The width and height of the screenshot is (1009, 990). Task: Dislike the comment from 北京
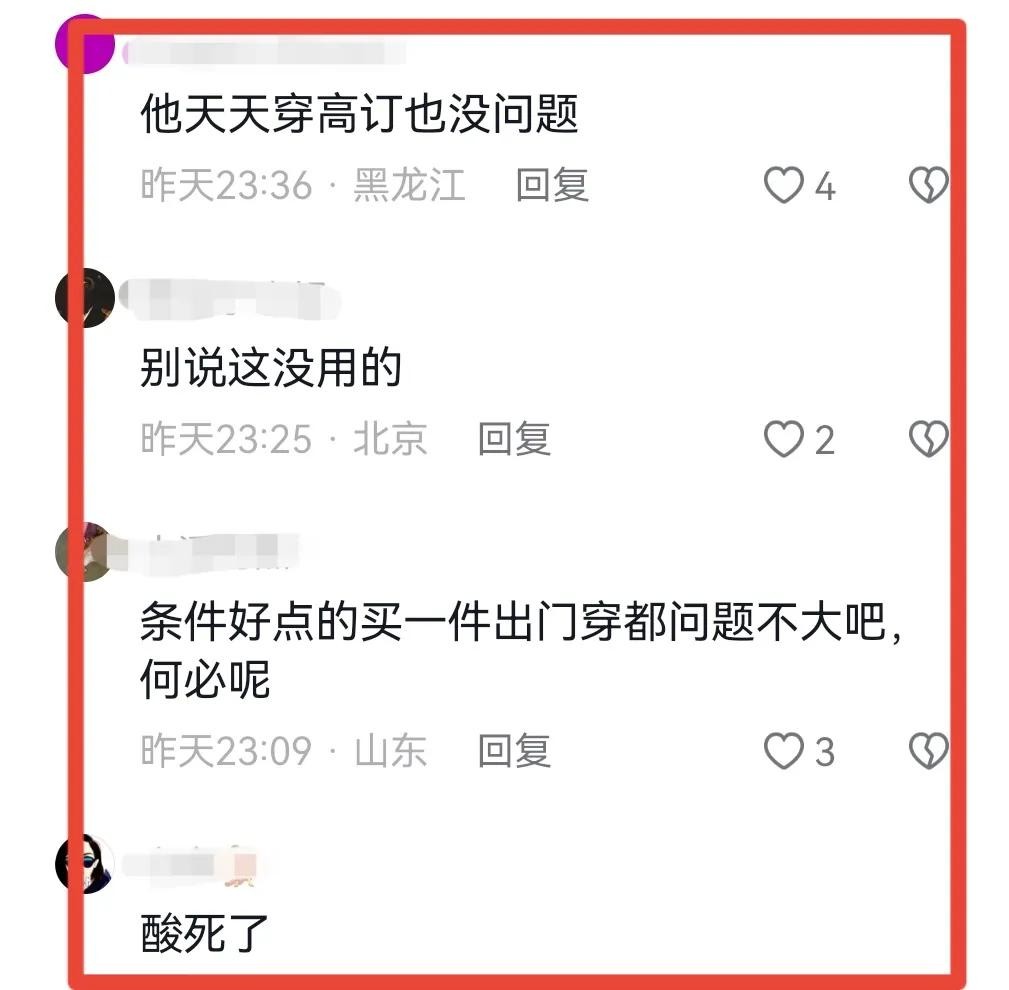pos(928,439)
